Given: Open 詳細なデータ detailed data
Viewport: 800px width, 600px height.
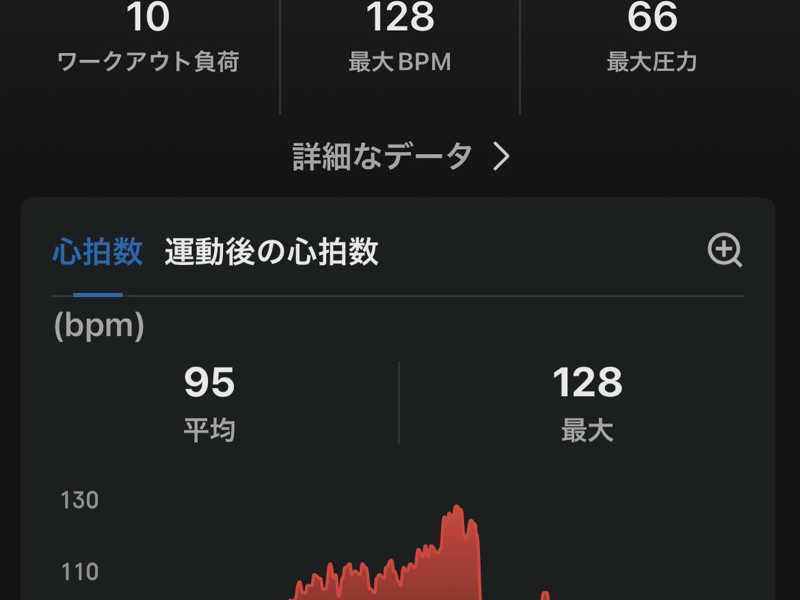Looking at the screenshot, I should [400, 157].
